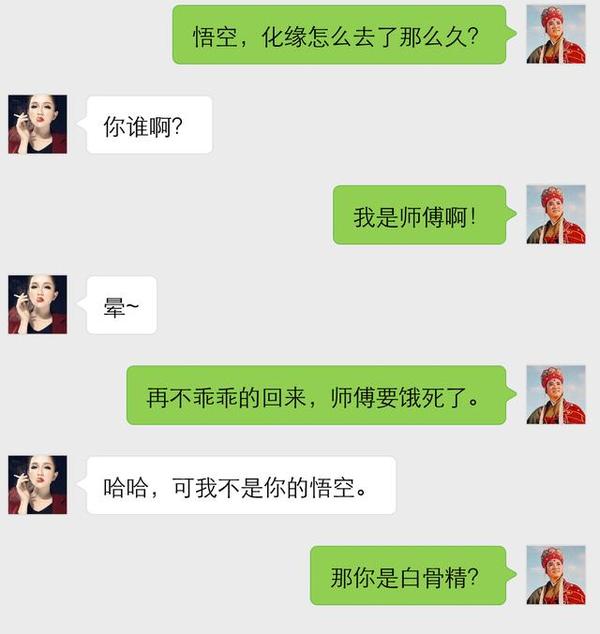The image size is (600, 634).
Task: View contact's avatar next to '晕~' message
Action: click(x=38, y=304)
